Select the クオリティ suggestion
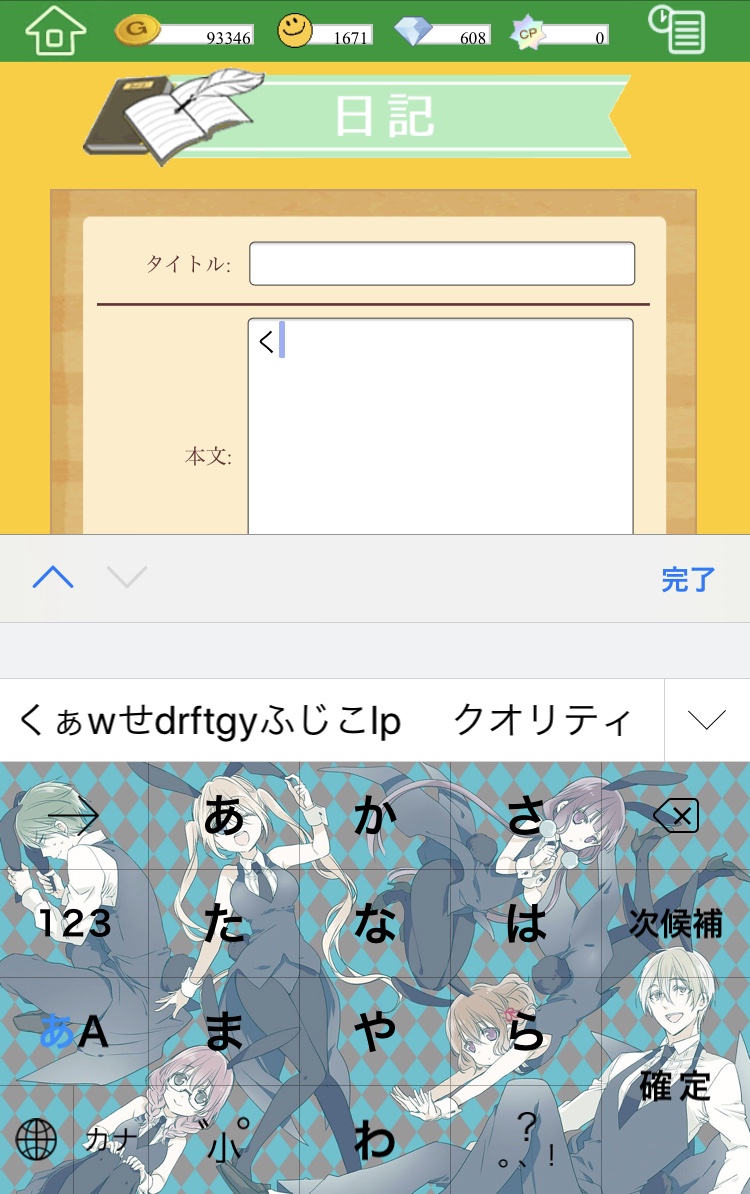The width and height of the screenshot is (750, 1194). 542,720
